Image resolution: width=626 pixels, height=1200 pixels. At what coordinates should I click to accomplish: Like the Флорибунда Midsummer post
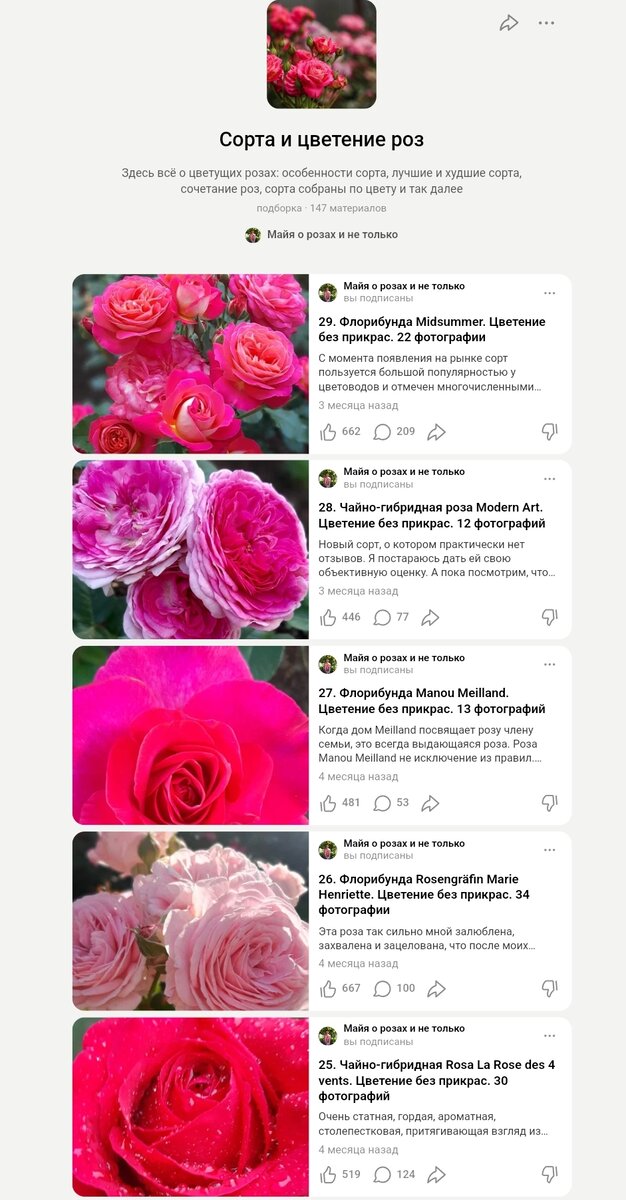(328, 432)
